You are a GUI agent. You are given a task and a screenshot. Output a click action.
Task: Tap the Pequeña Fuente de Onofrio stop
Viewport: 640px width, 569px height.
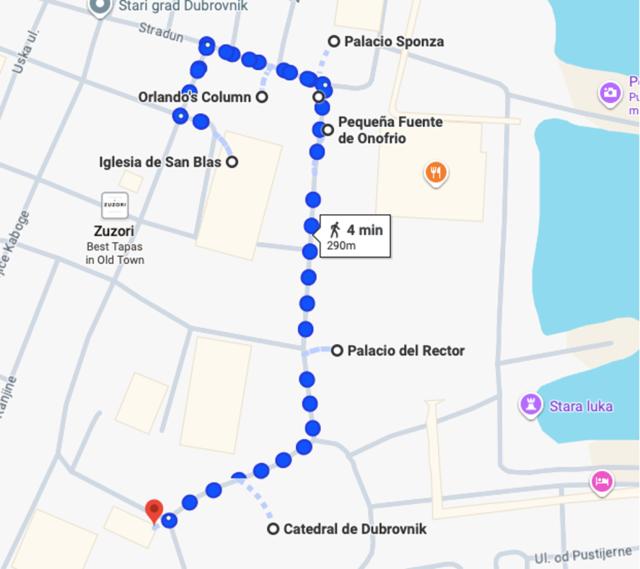point(328,129)
